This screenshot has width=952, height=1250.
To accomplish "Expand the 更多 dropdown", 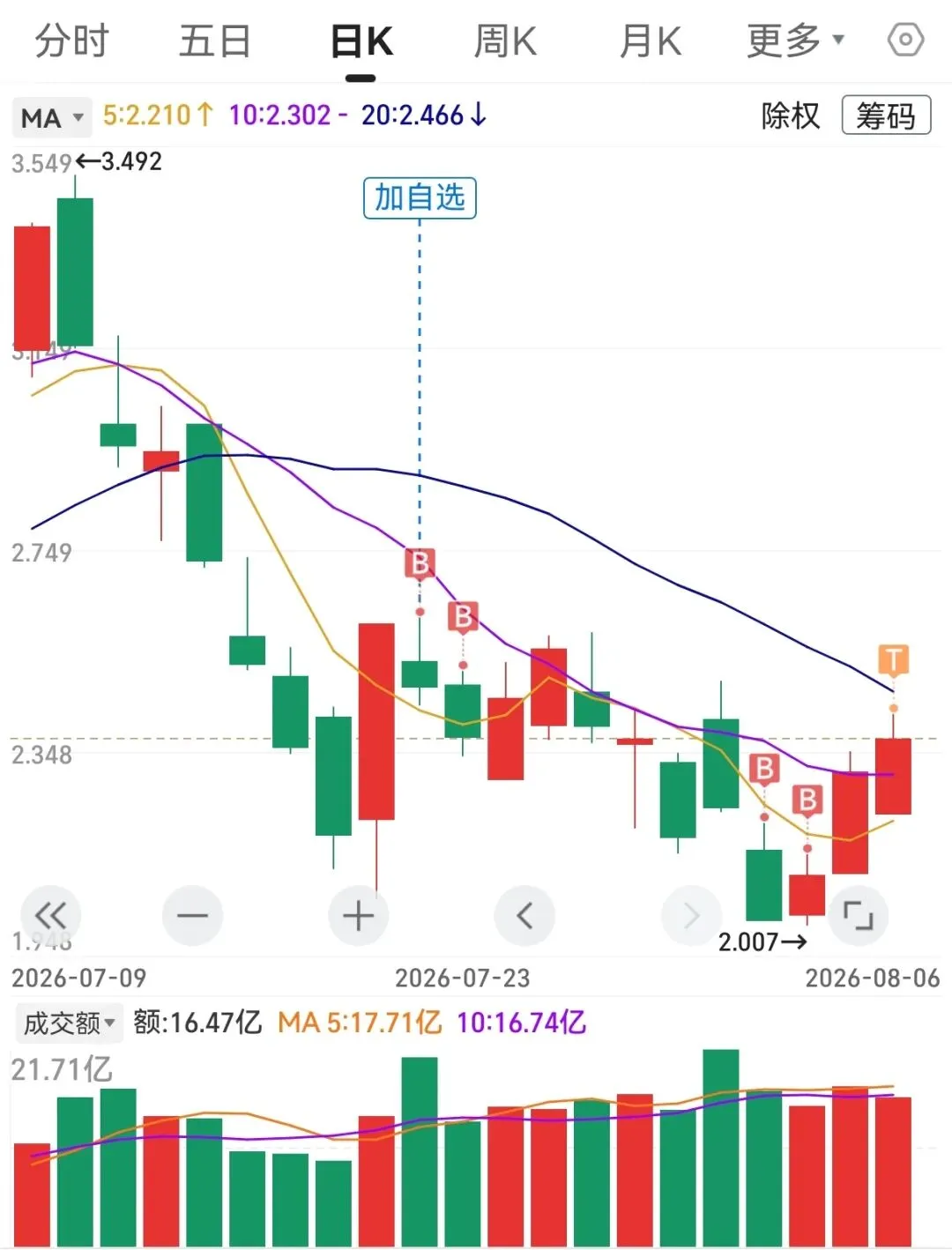I will [795, 41].
